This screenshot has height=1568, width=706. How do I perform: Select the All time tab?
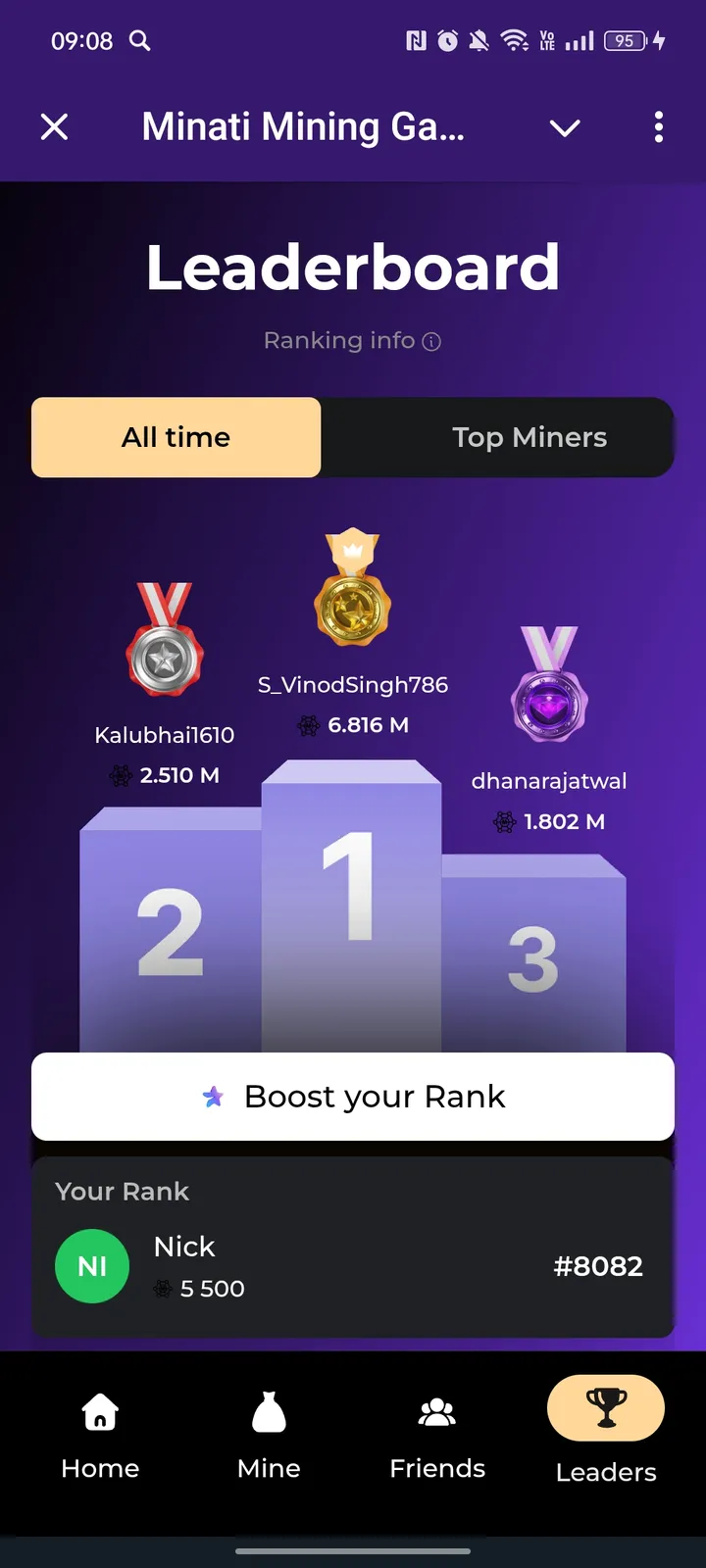point(176,437)
